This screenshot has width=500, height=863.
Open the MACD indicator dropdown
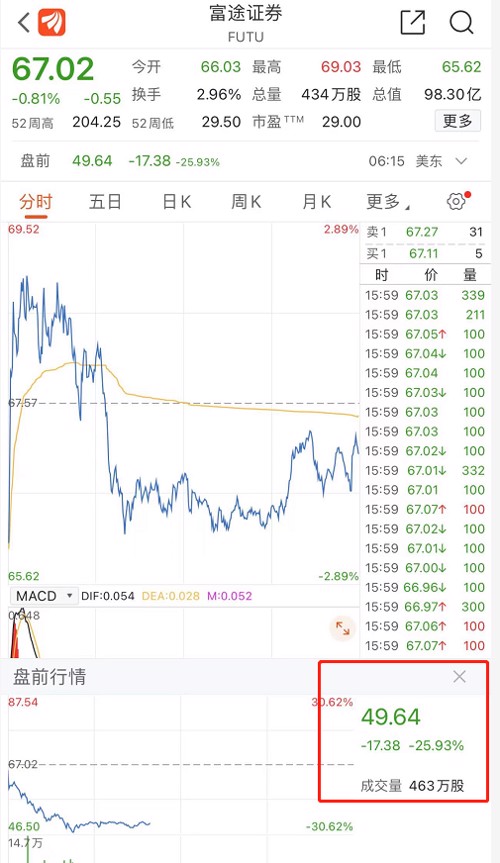(x=44, y=596)
